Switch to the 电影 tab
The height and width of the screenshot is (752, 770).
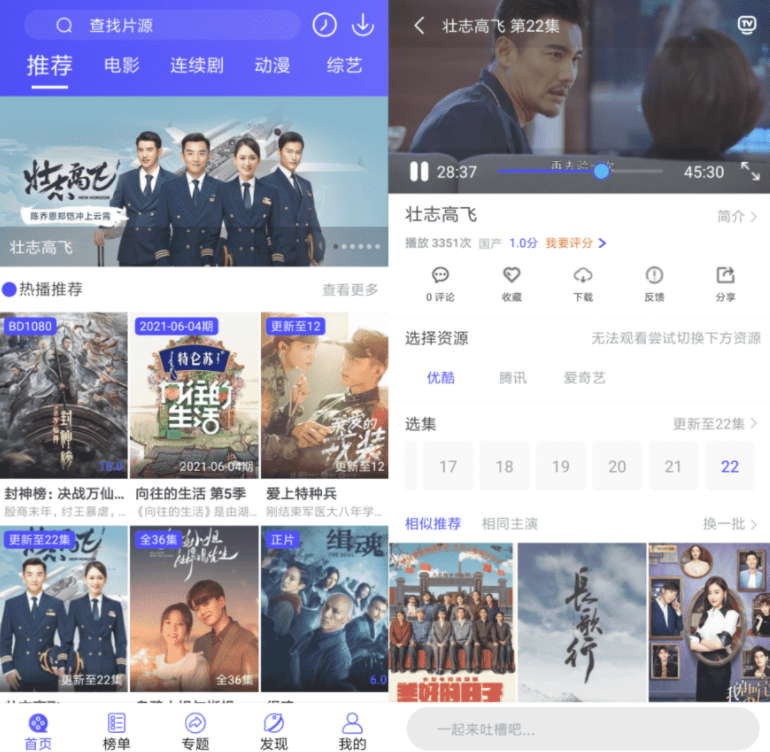pos(122,66)
